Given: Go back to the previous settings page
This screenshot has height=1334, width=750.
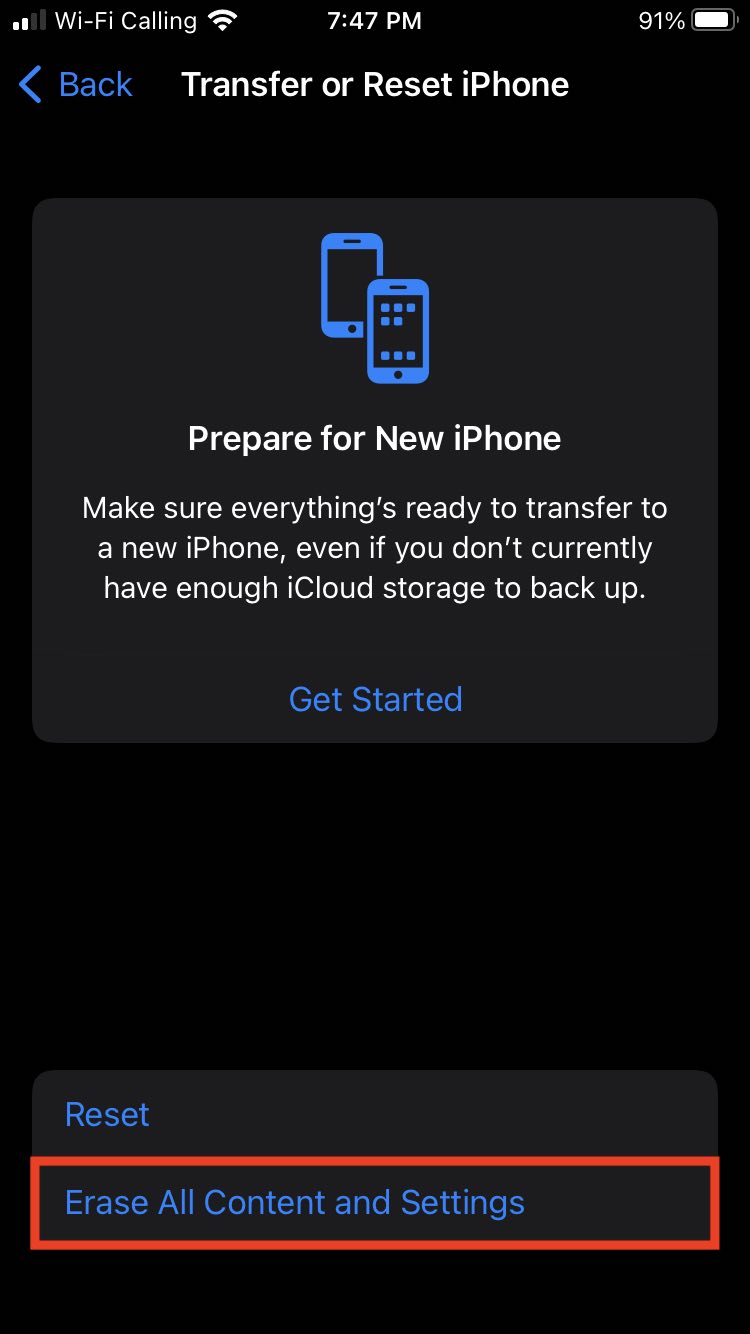Looking at the screenshot, I should 76,85.
